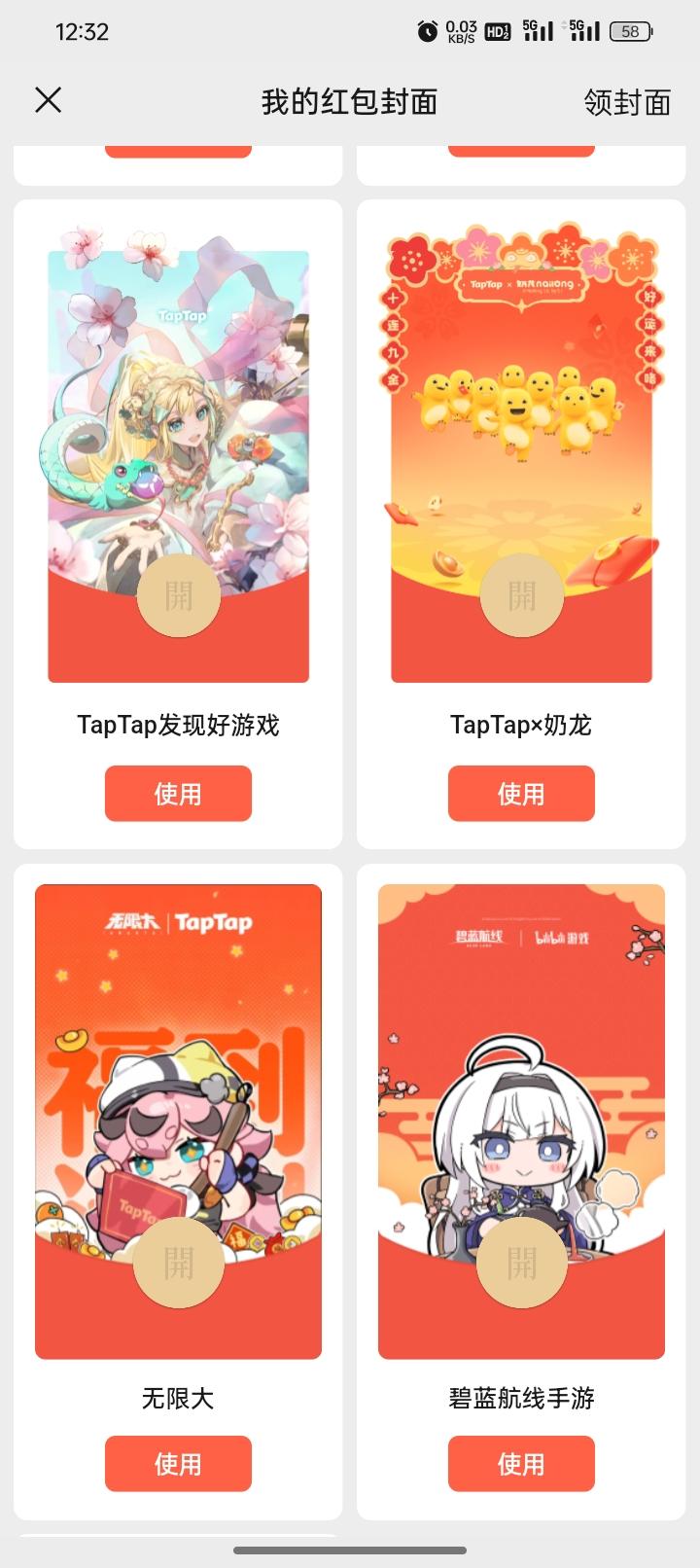Viewport: 700px width, 1568px height.
Task: Use the 碧蓝航线手游 cover
Action: (521, 1463)
